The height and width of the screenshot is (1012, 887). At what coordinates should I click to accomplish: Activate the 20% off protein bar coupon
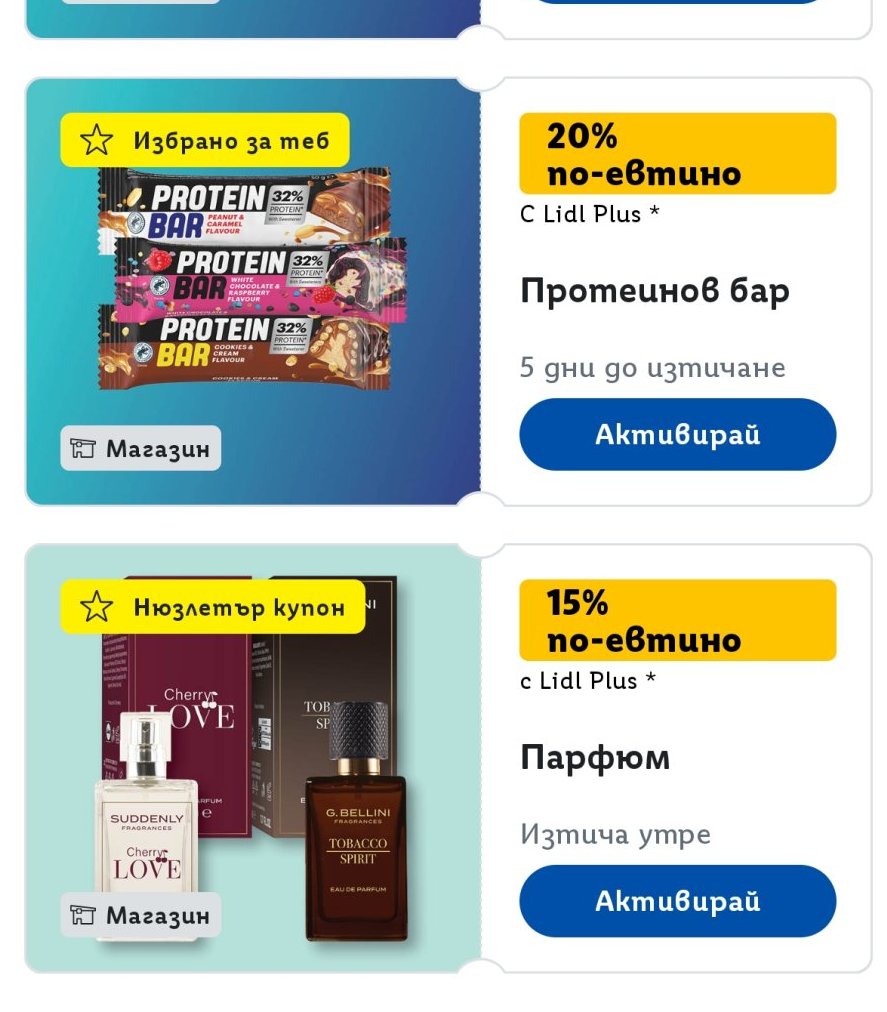click(x=677, y=434)
